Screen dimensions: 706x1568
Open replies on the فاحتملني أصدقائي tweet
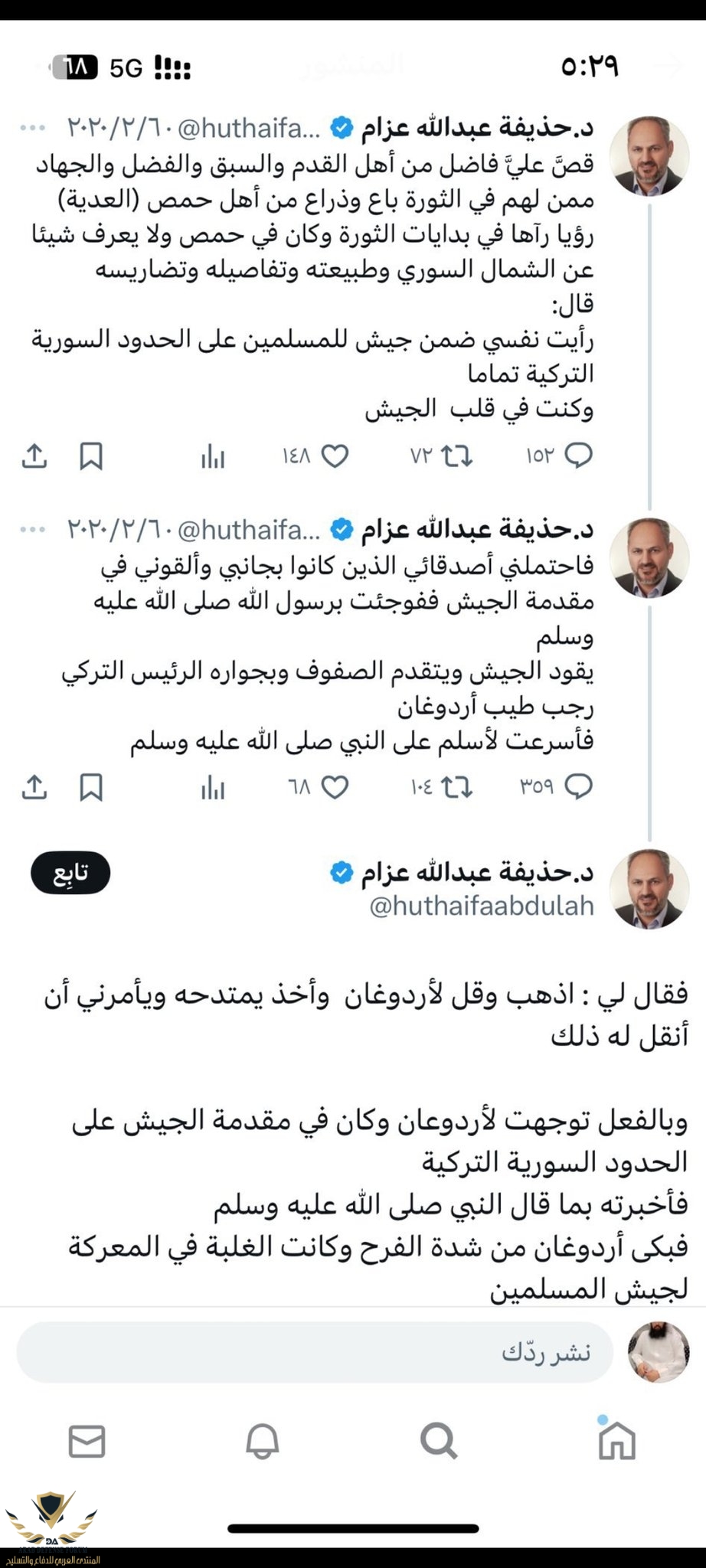click(578, 786)
